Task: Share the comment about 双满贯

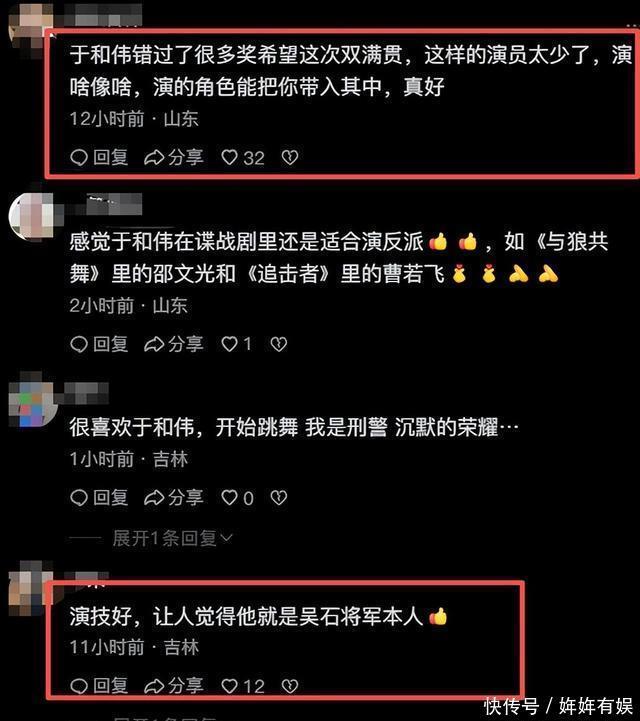Action: tap(173, 158)
